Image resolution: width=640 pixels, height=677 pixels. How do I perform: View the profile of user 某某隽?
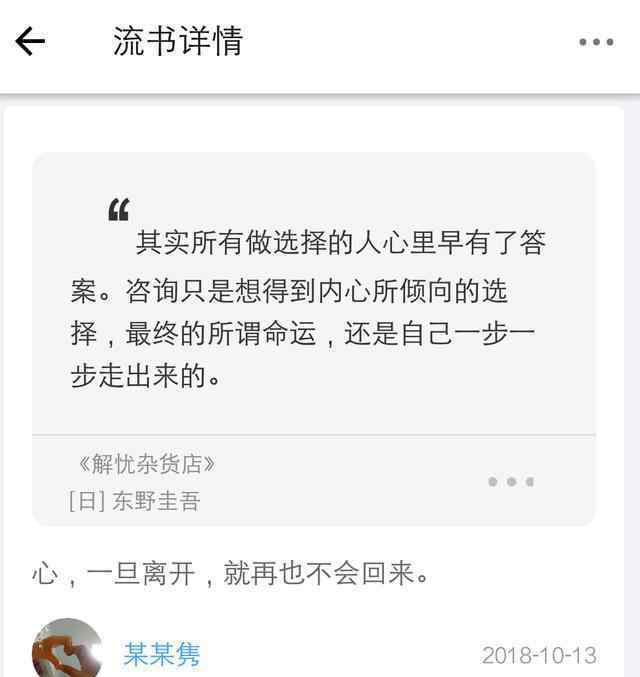tap(162, 654)
